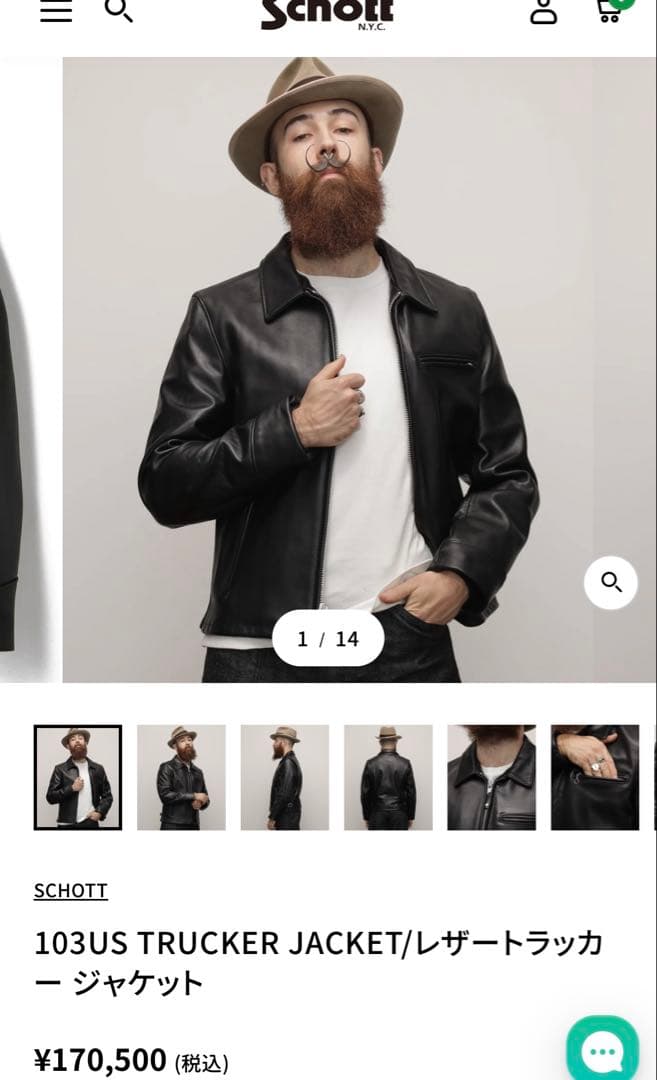Open site search
Viewport: 657px width, 1080px height.
(118, 10)
